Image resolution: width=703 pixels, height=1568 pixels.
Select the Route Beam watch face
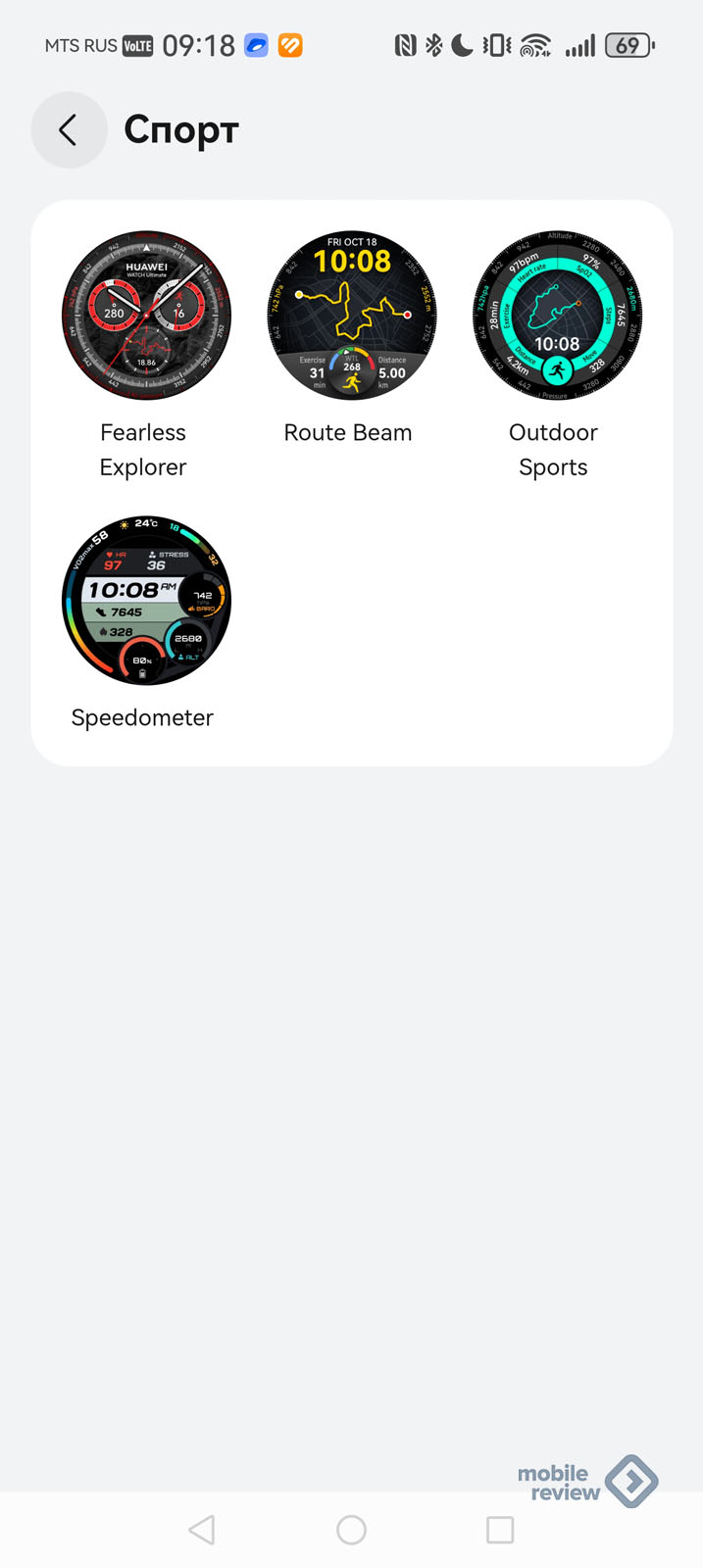[352, 316]
